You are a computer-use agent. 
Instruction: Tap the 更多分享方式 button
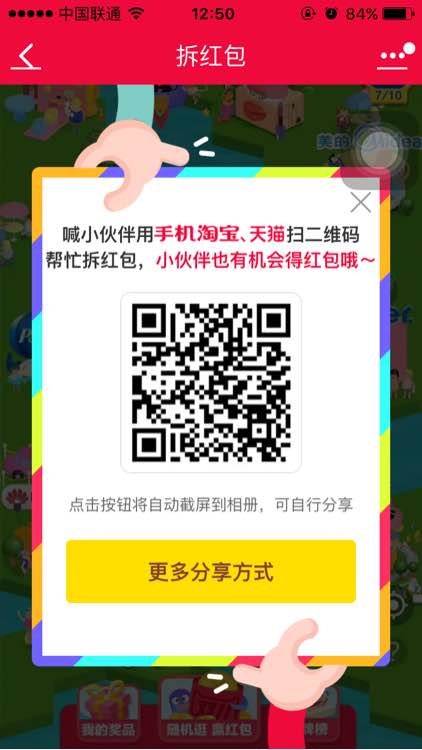(211, 572)
